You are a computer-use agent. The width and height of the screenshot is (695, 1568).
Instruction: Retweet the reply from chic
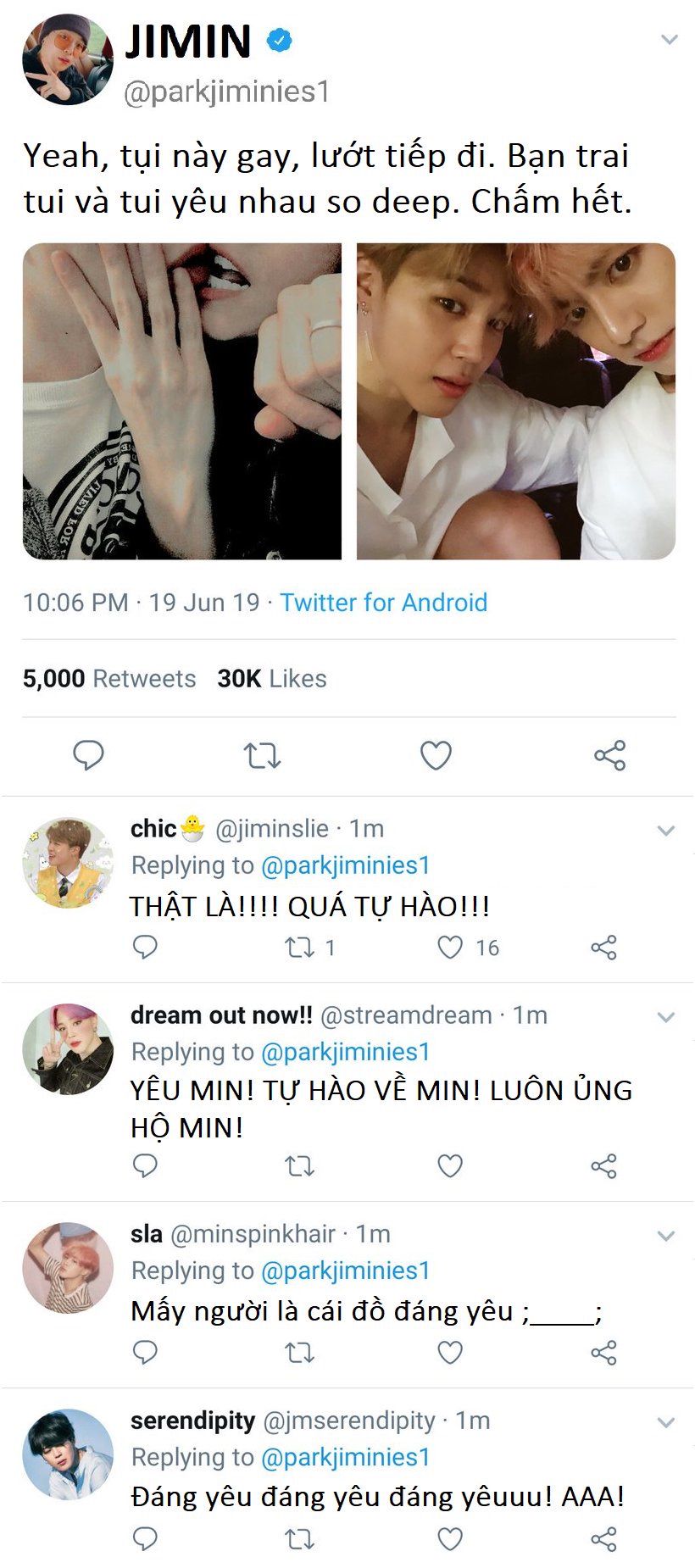click(x=299, y=947)
